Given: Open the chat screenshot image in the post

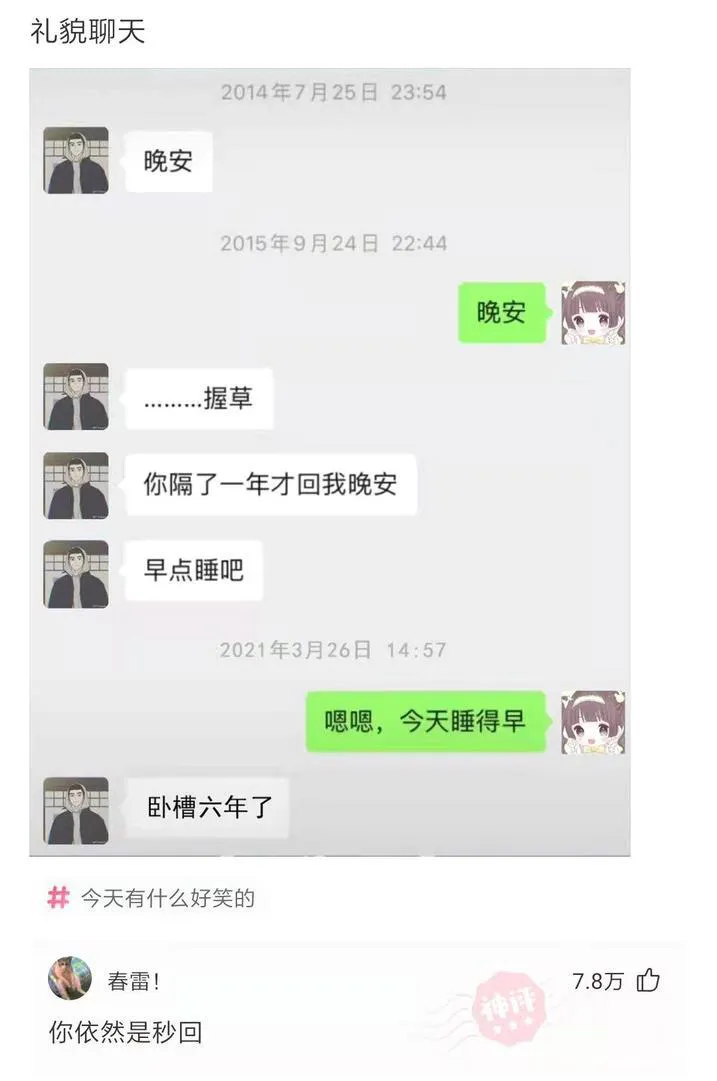Looking at the screenshot, I should [x=330, y=462].
